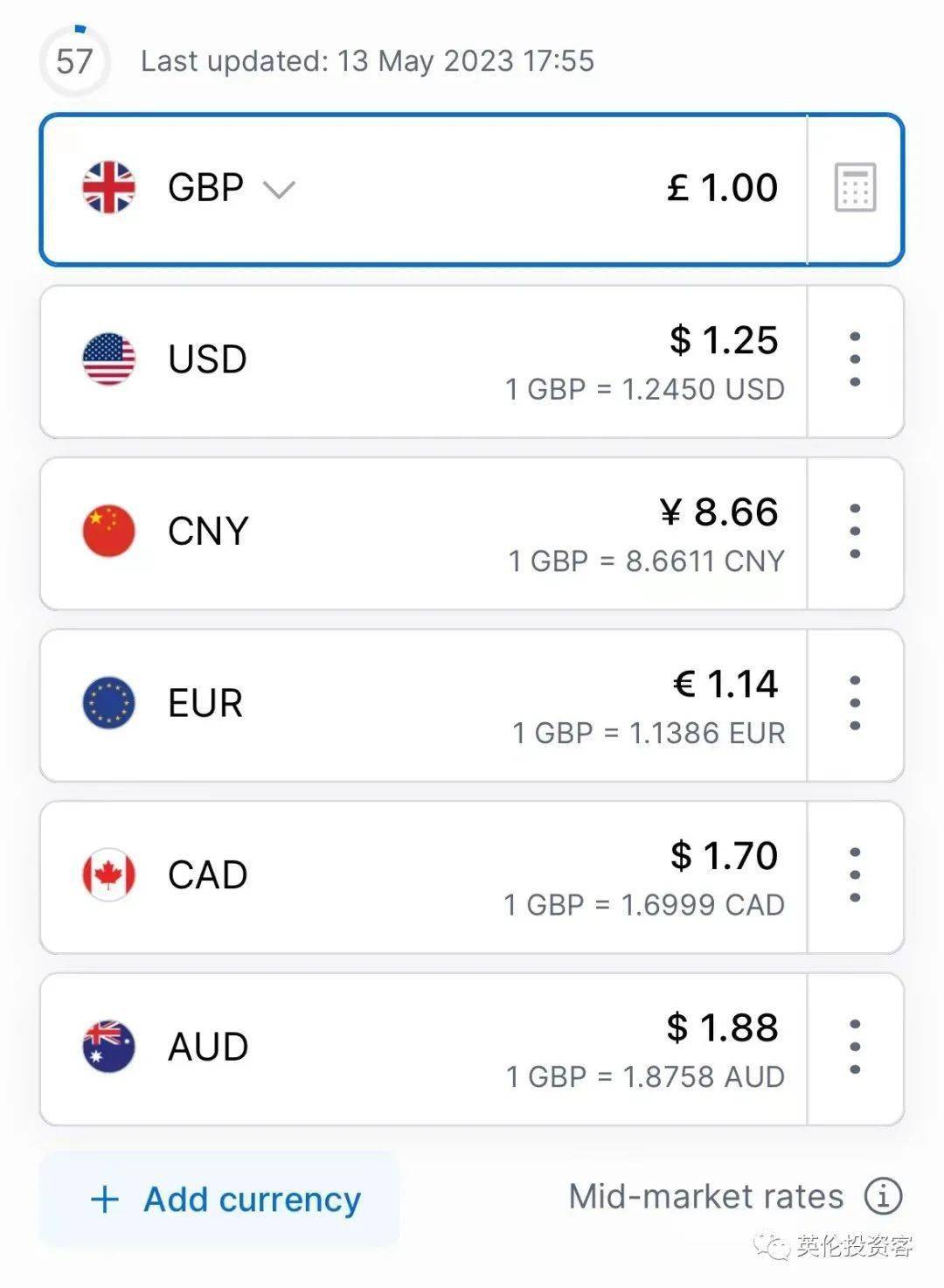Open the options menu on the EUR row
The width and height of the screenshot is (944, 1288).
pyautogui.click(x=854, y=703)
